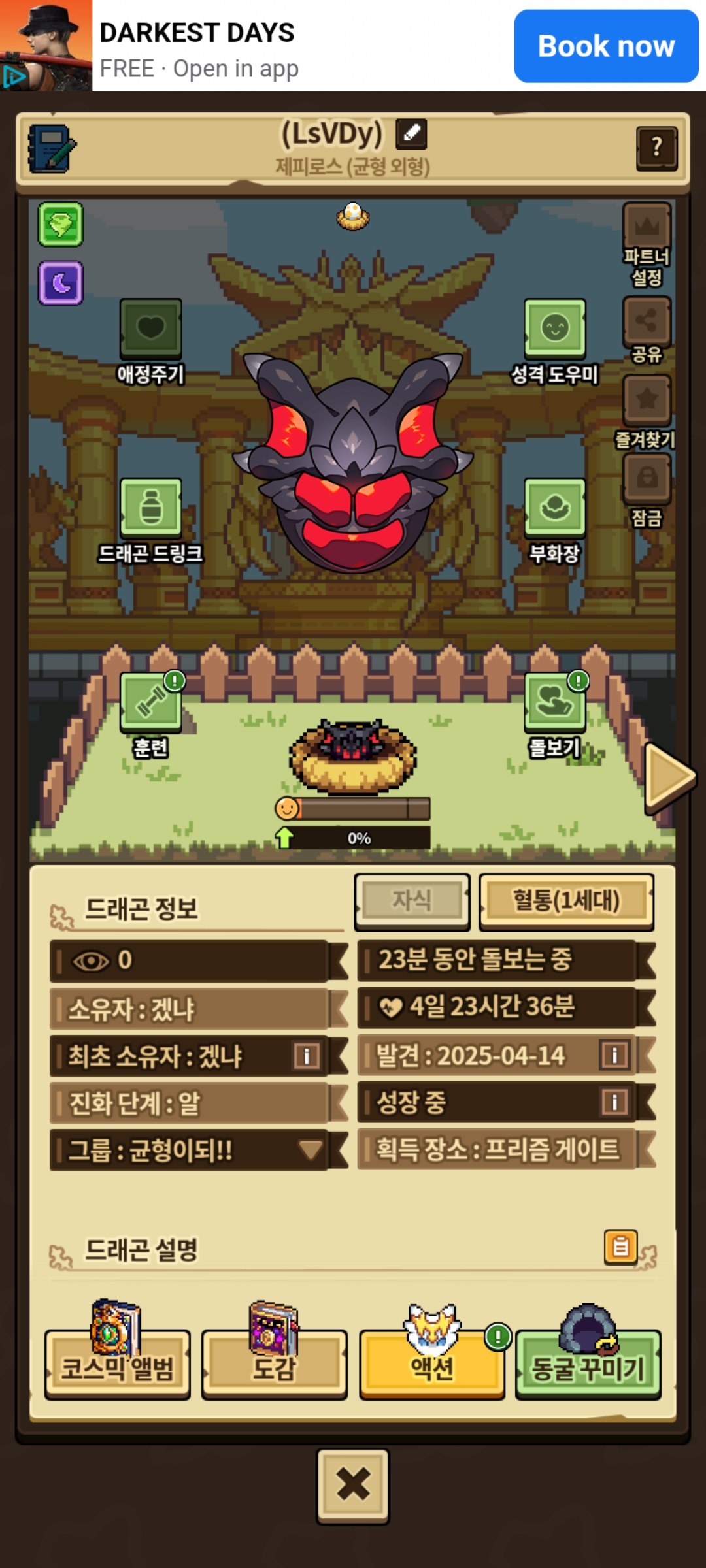
Task: Open the help question mark button
Action: point(656,148)
